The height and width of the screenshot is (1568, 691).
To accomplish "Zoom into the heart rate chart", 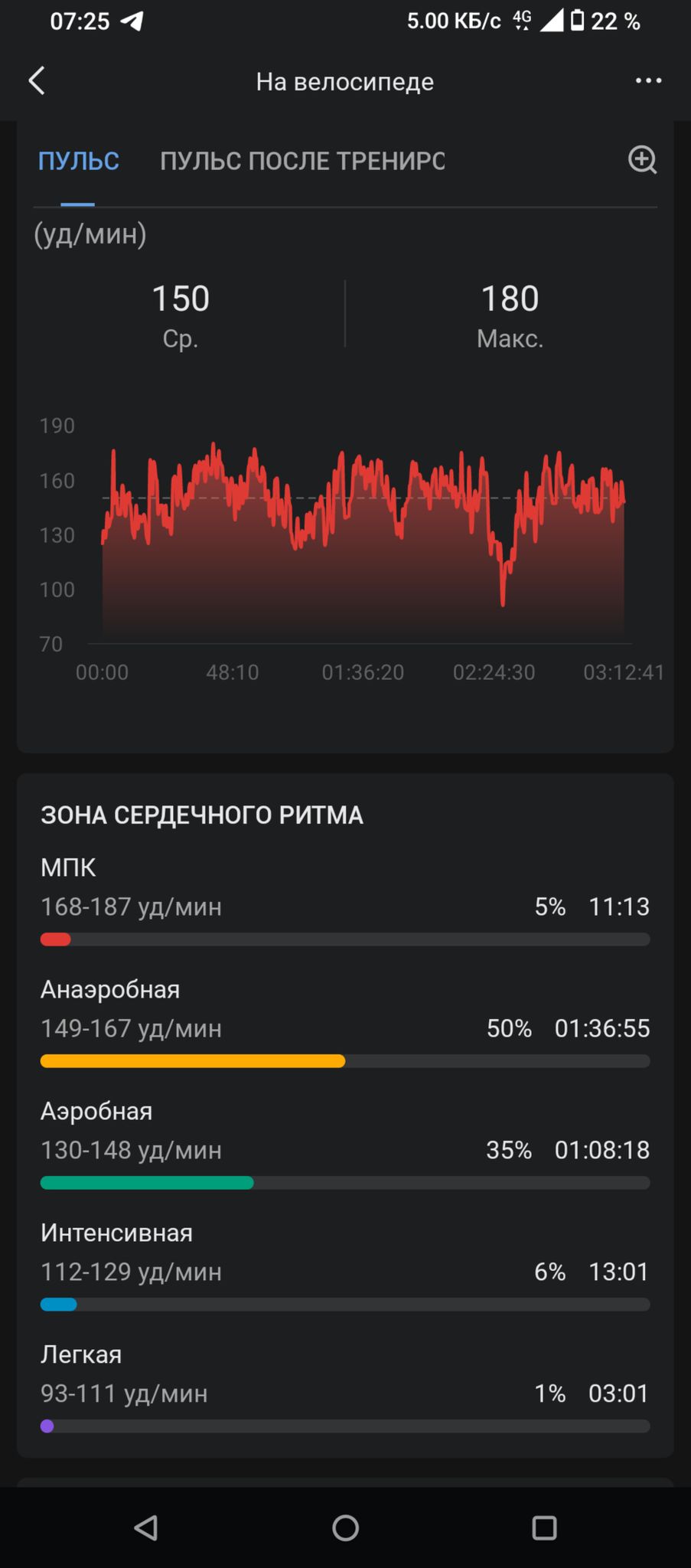I will pyautogui.click(x=642, y=160).
